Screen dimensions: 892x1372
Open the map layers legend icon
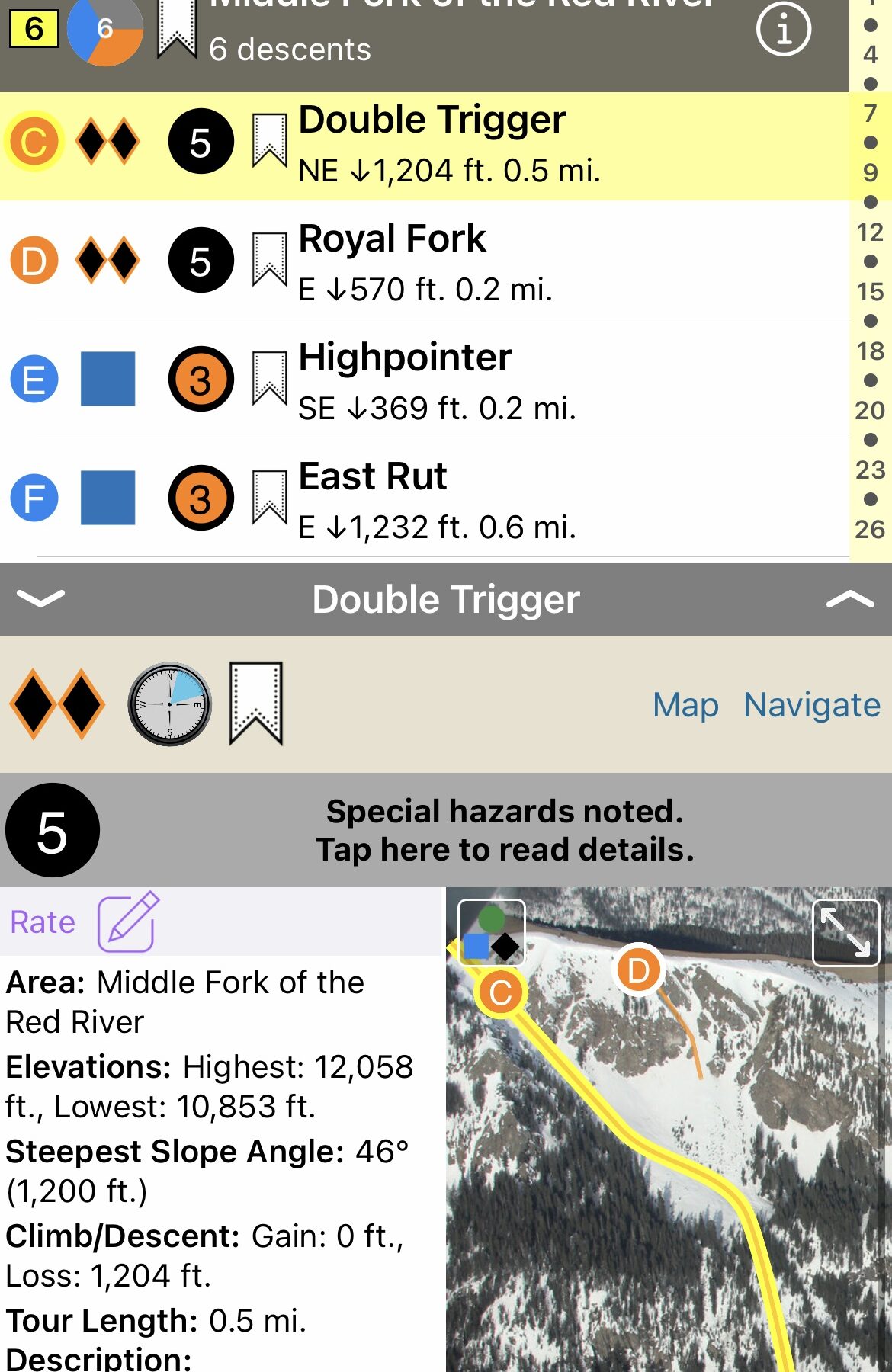[x=491, y=933]
